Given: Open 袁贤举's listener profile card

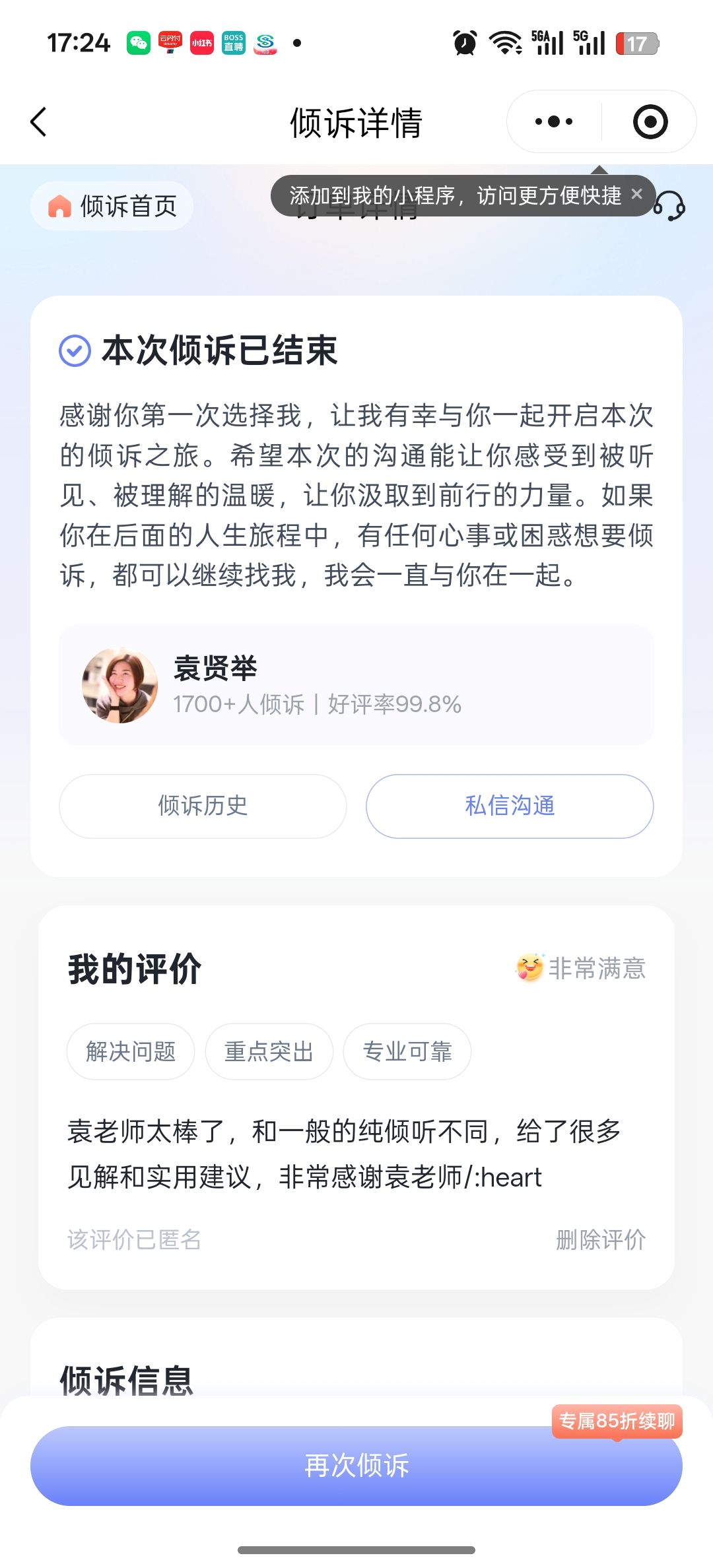Looking at the screenshot, I should coord(356,685).
